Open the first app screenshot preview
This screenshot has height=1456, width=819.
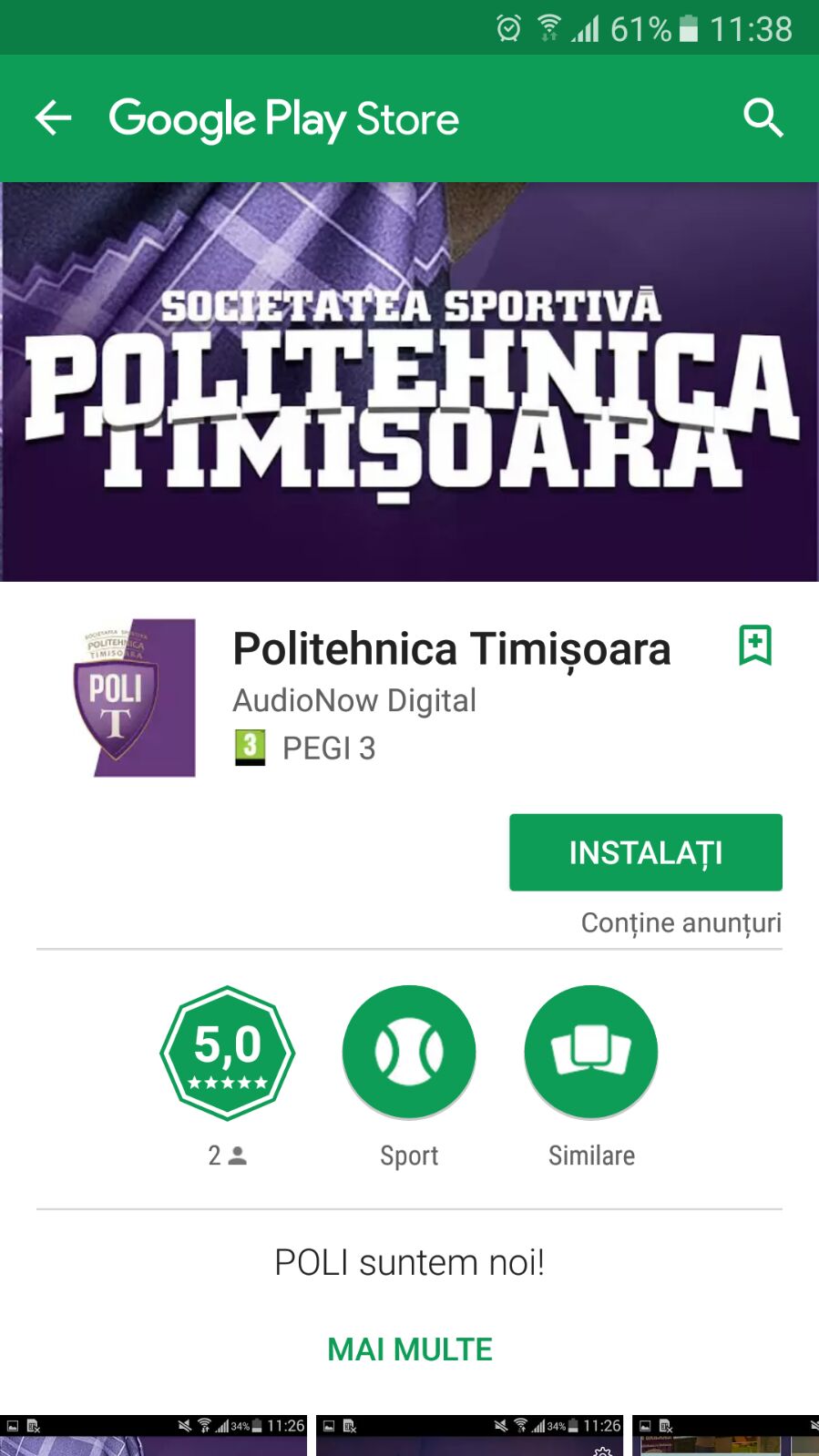coord(153,1436)
